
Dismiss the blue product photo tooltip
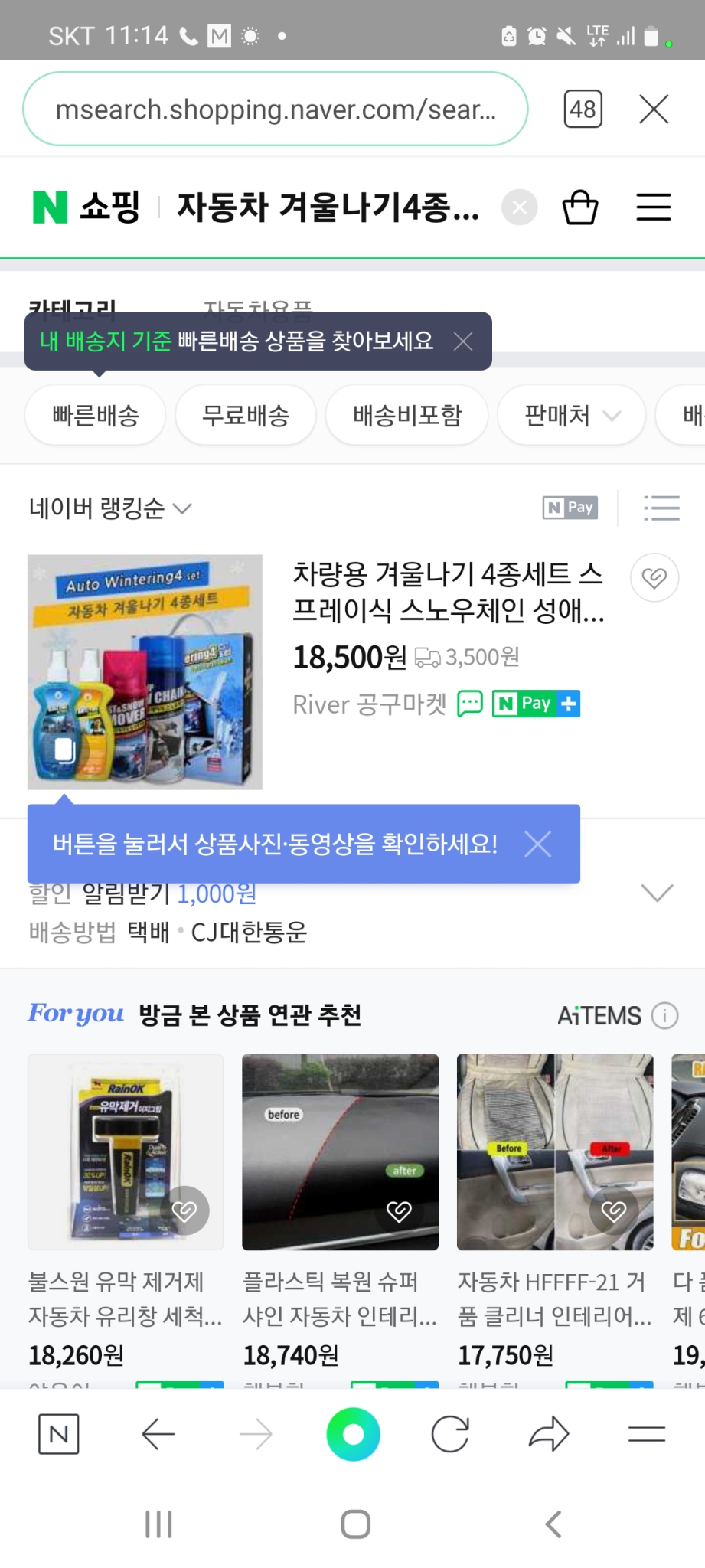pyautogui.click(x=538, y=844)
